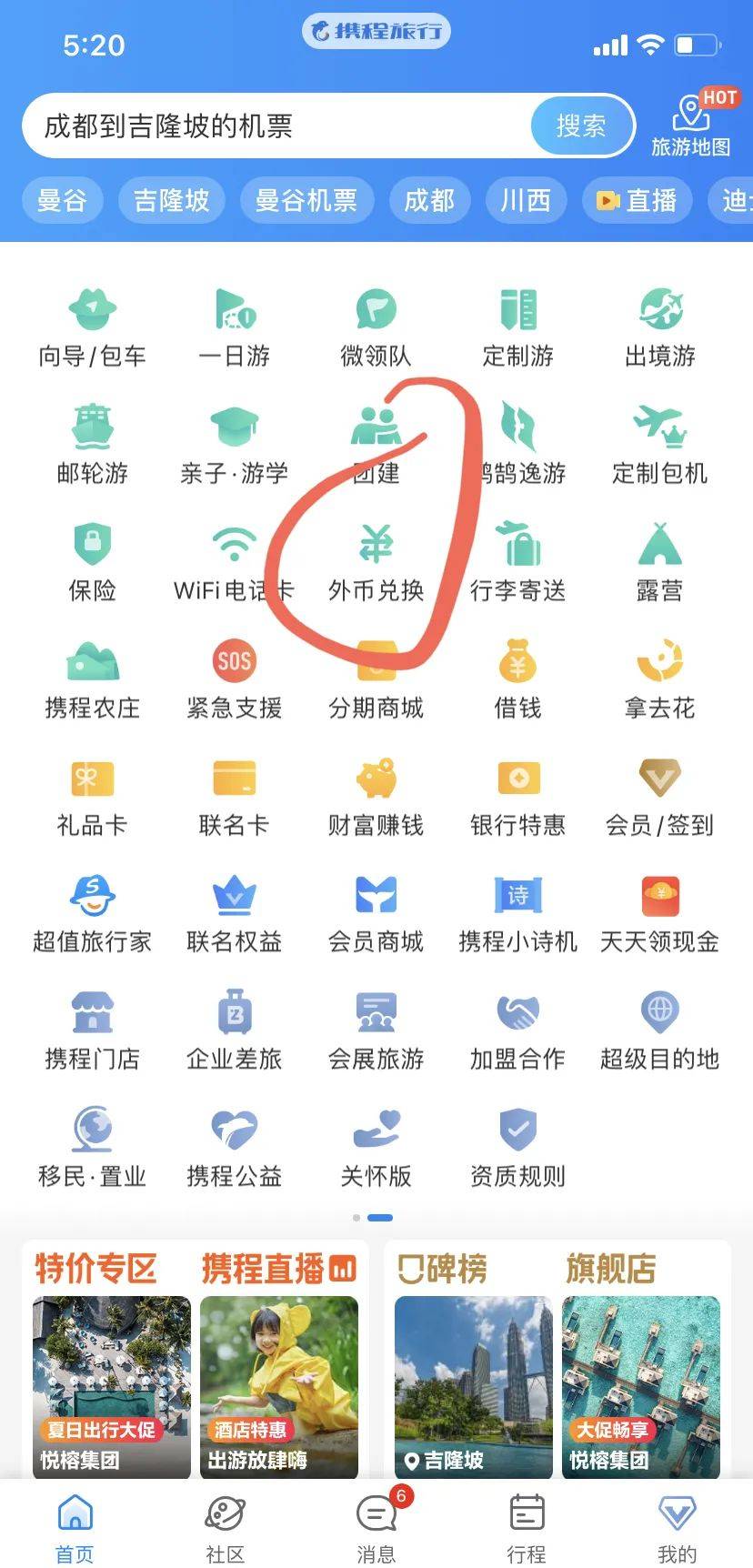Tap the 搜索 search button
753x1568 pixels.
pos(581,126)
